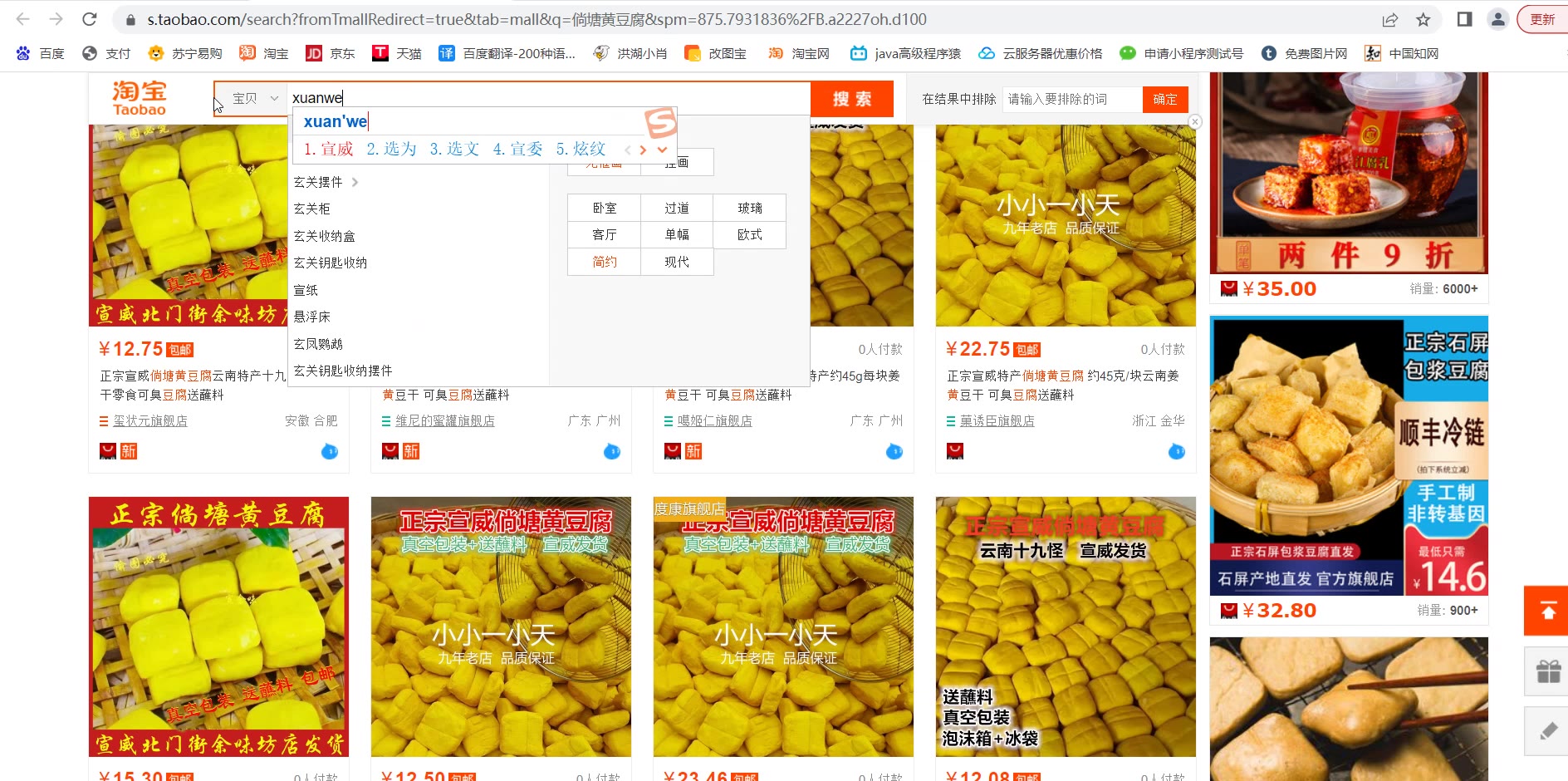Focus the exclude-words input field

[1071, 100]
